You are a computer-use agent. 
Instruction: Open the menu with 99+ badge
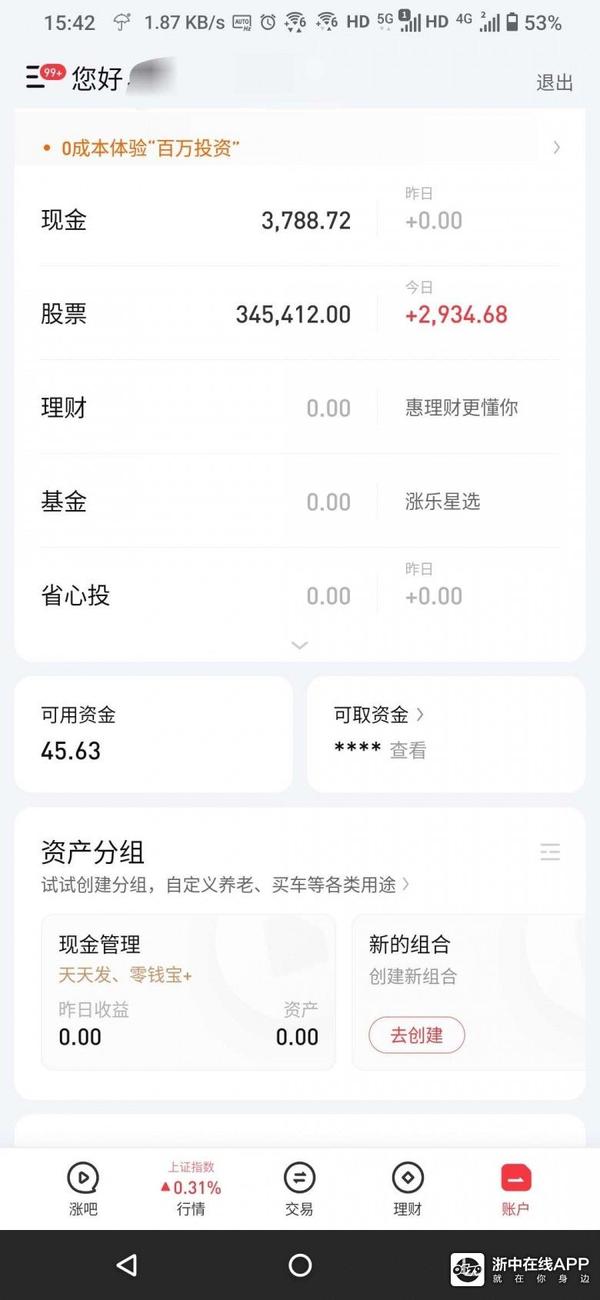pos(42,77)
